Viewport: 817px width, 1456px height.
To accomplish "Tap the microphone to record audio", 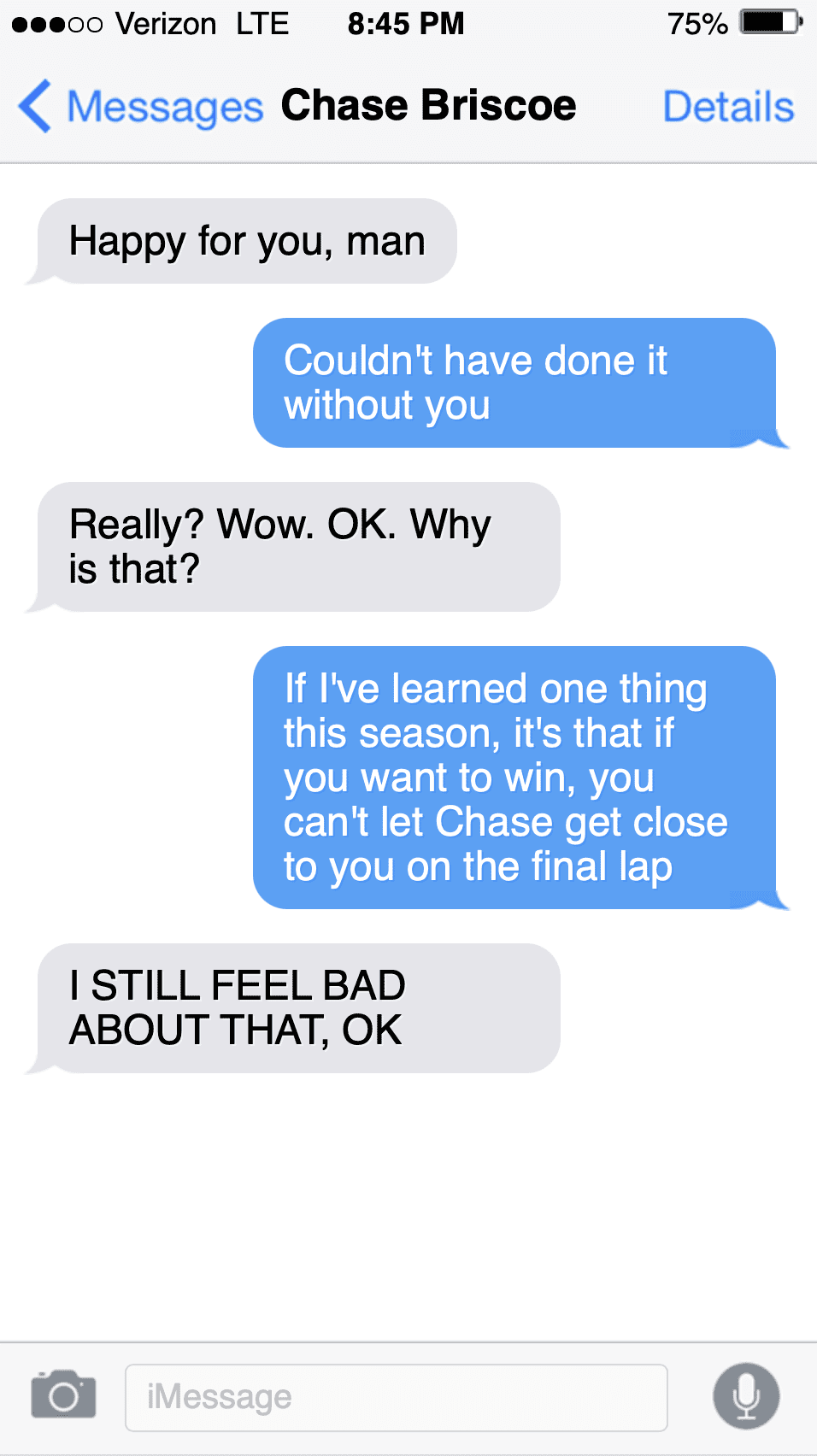I will tap(746, 1395).
